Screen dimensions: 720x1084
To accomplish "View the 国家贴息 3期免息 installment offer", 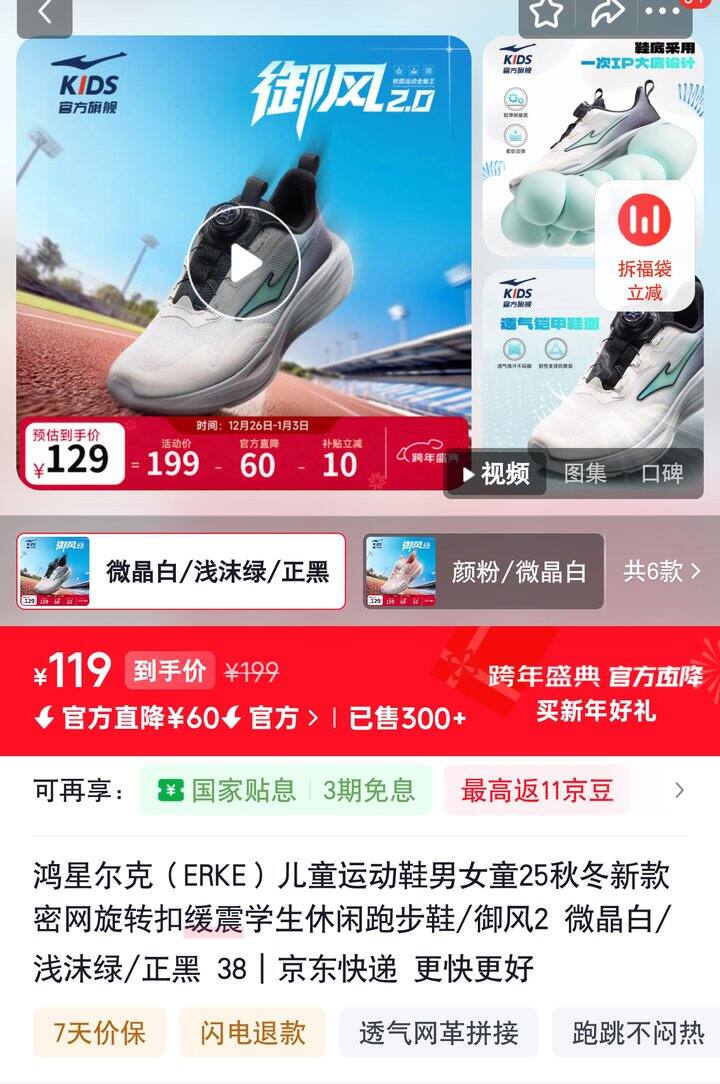I will click(285, 790).
